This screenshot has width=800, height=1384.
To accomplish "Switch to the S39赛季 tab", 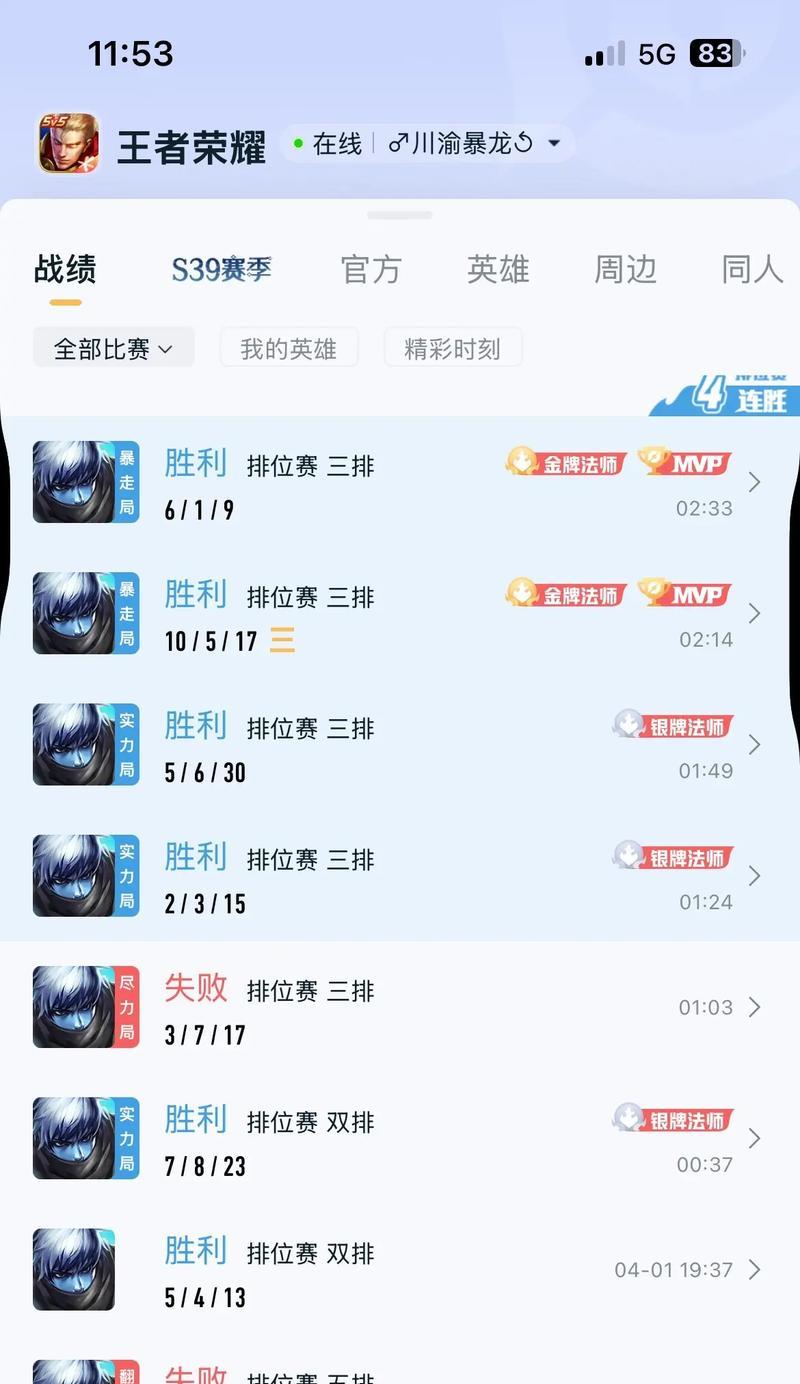I will [221, 269].
